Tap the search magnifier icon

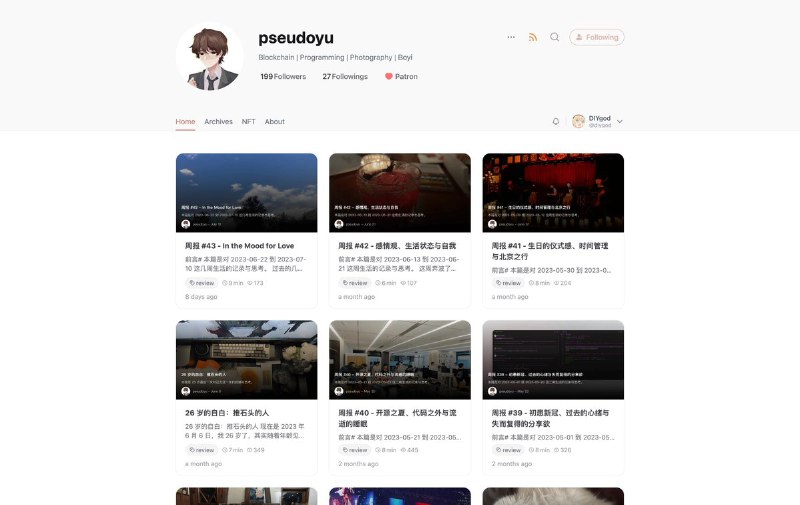[x=555, y=37]
